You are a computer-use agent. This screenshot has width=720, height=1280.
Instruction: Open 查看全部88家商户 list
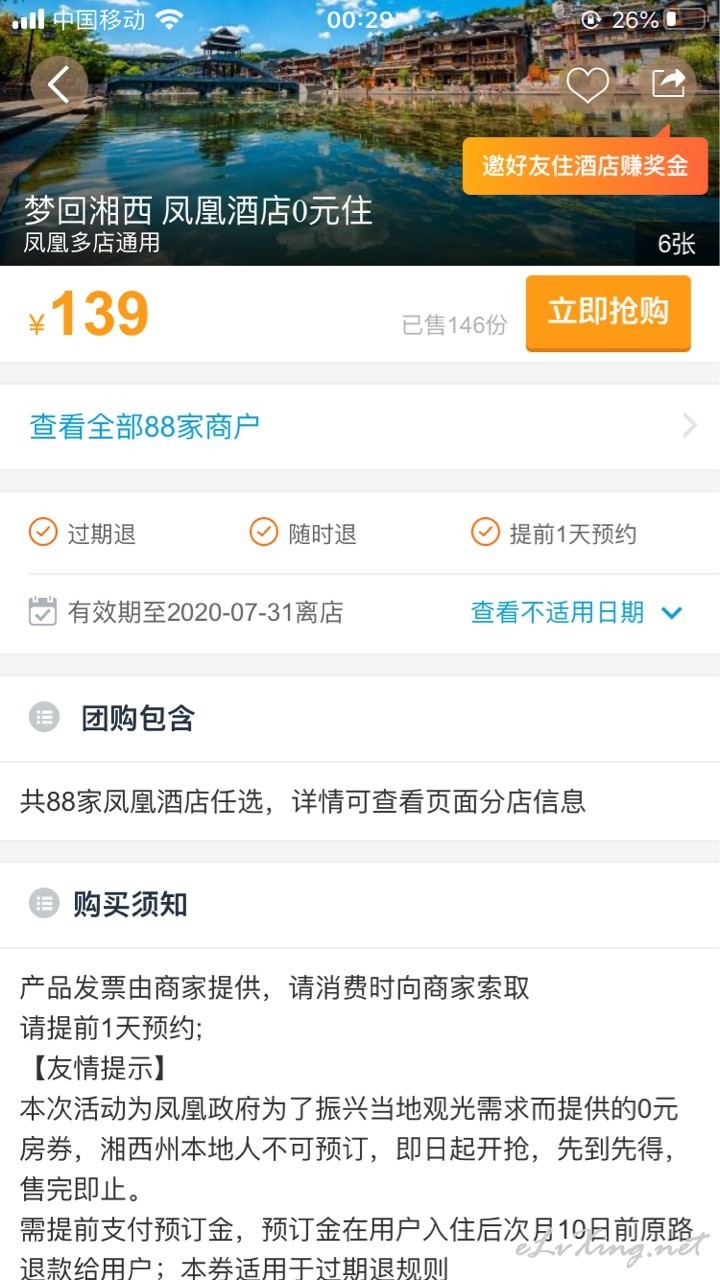(360, 427)
